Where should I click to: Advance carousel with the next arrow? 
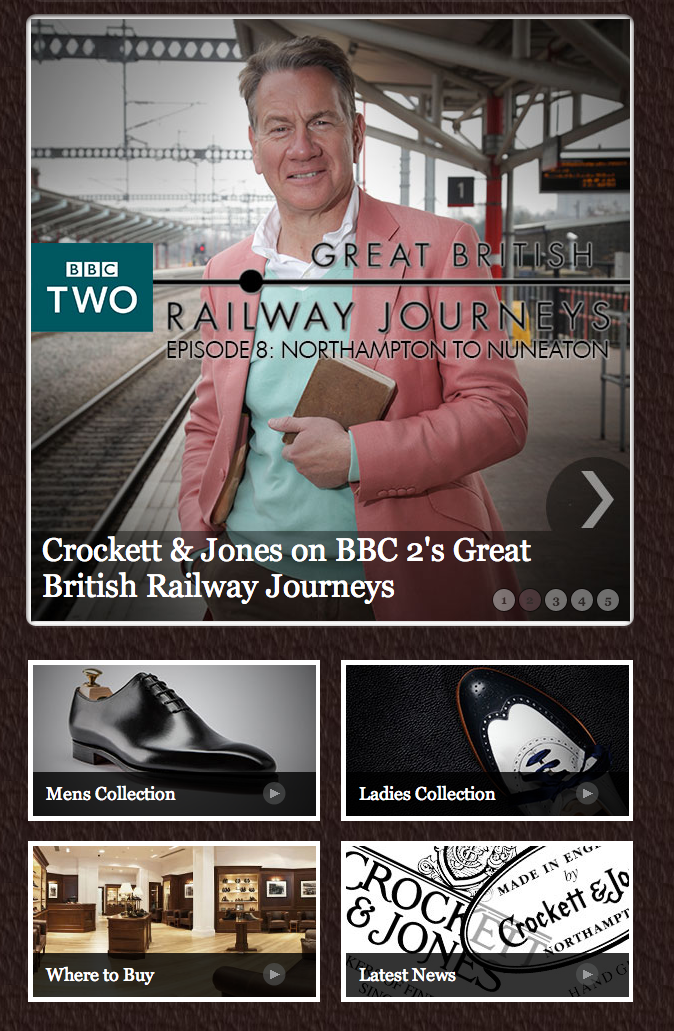pyautogui.click(x=596, y=497)
